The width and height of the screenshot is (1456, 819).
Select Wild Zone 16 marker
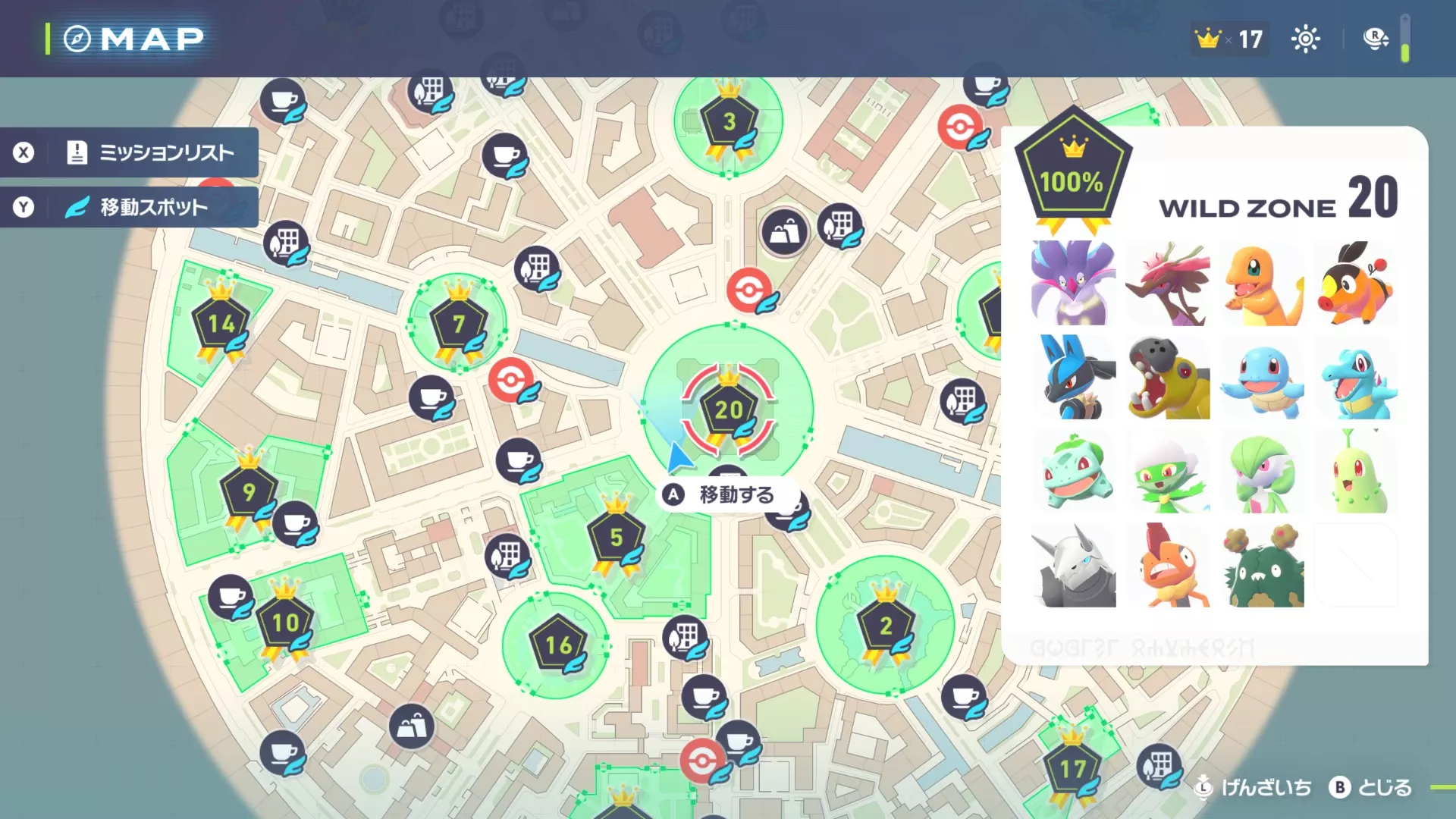[x=558, y=645]
